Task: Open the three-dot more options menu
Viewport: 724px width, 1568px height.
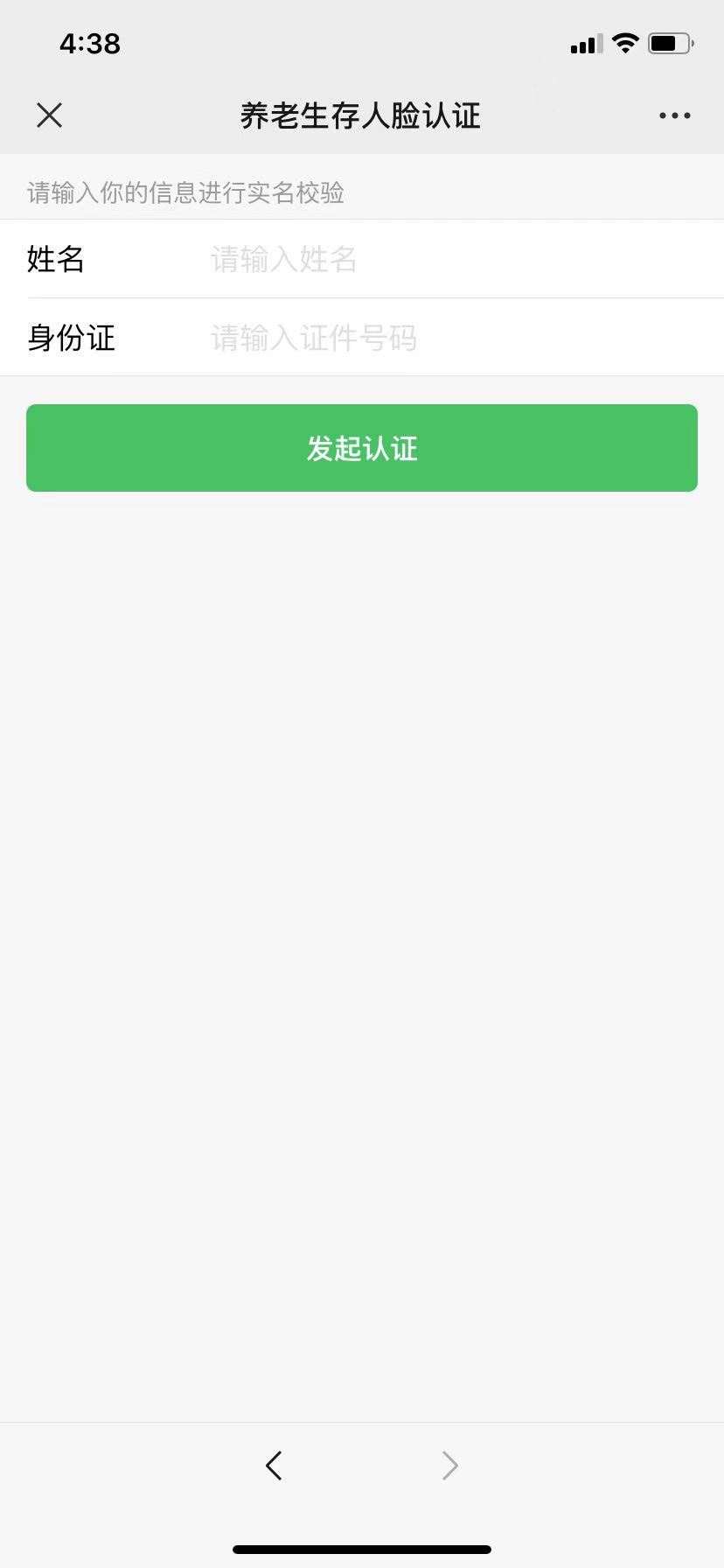Action: 674,115
